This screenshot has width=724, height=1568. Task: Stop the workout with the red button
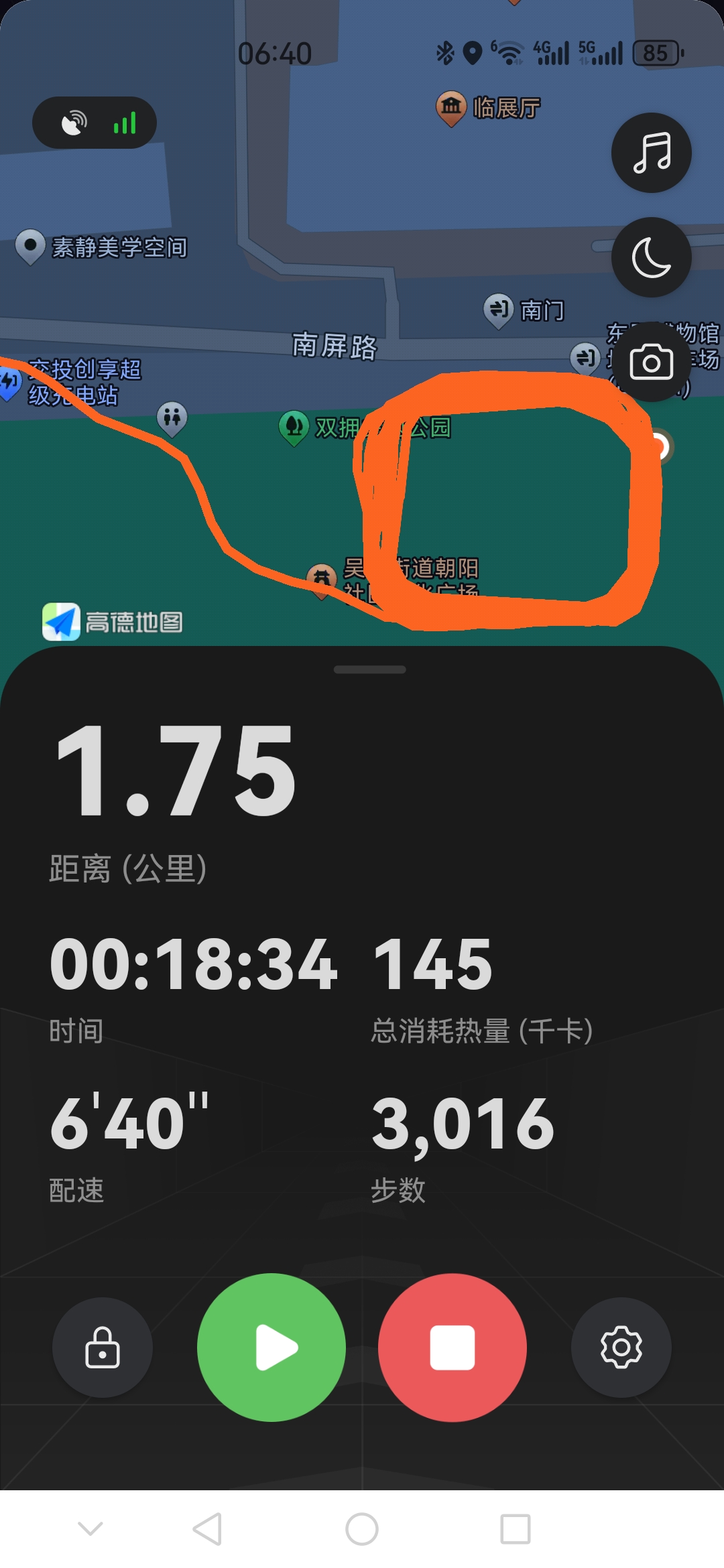(452, 1347)
